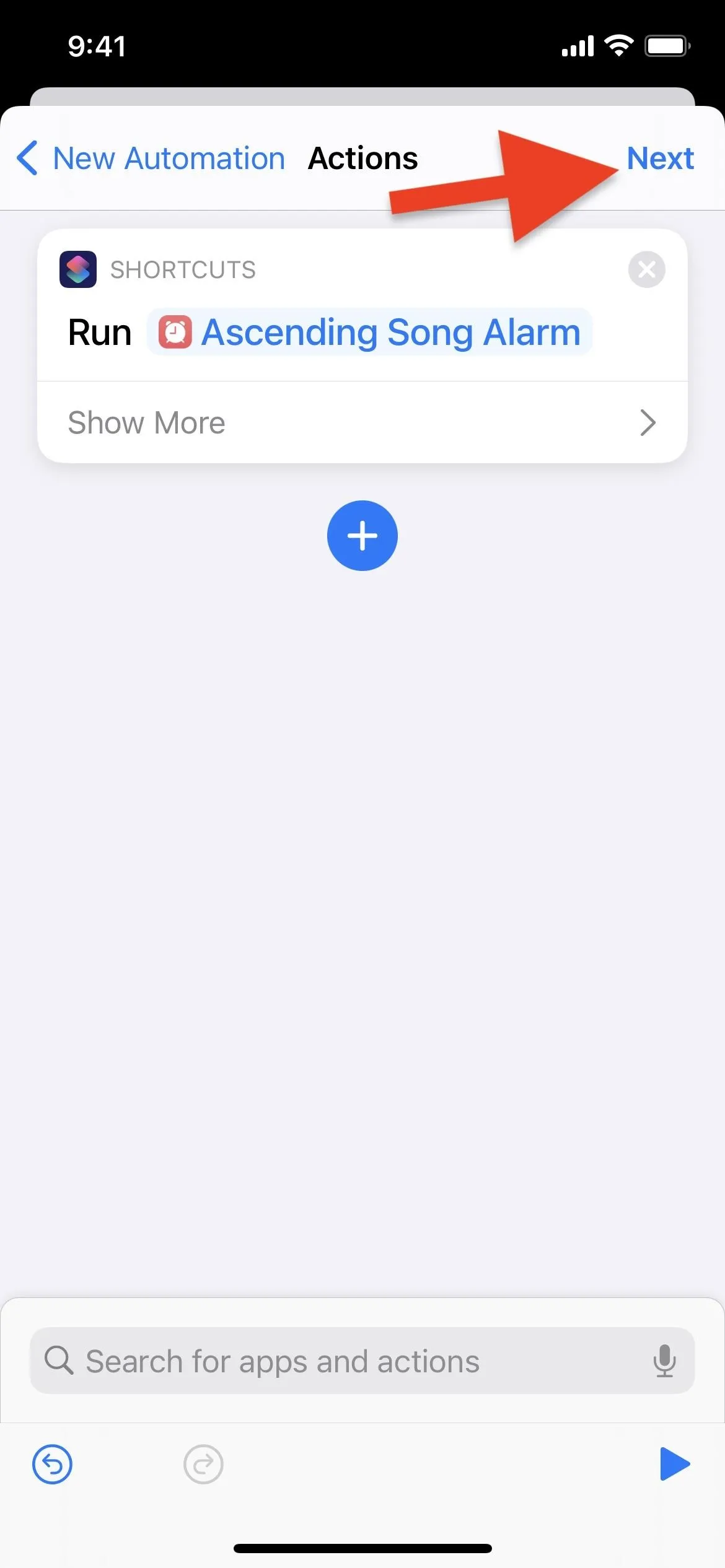
Task: Dictate search with the microphone
Action: pos(664,1361)
